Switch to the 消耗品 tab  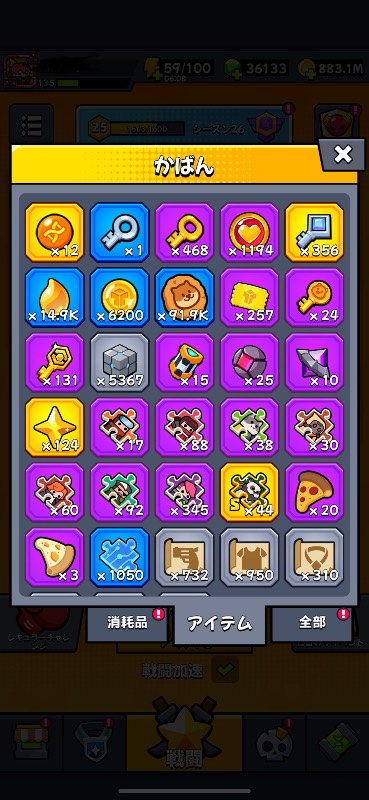tap(127, 623)
